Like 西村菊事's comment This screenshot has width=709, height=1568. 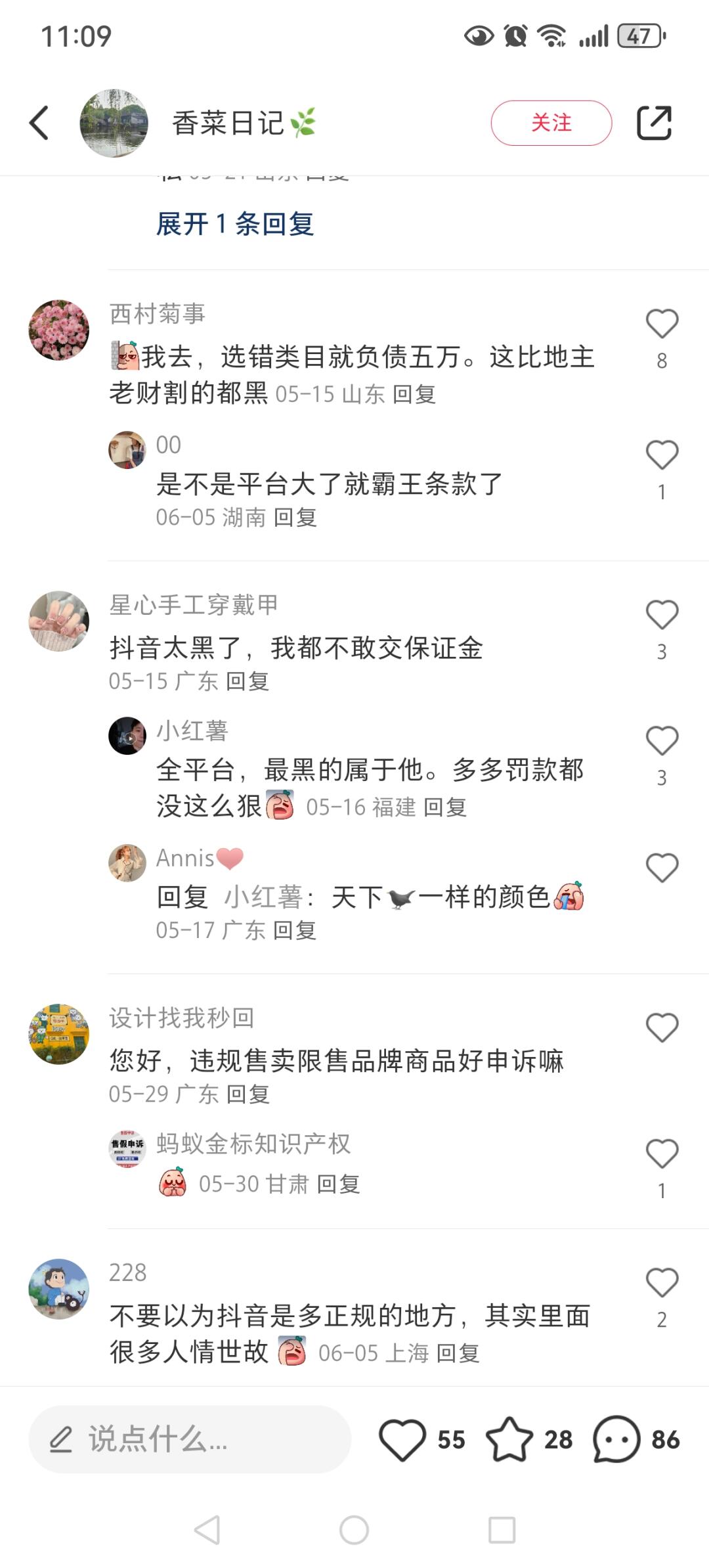[662, 324]
